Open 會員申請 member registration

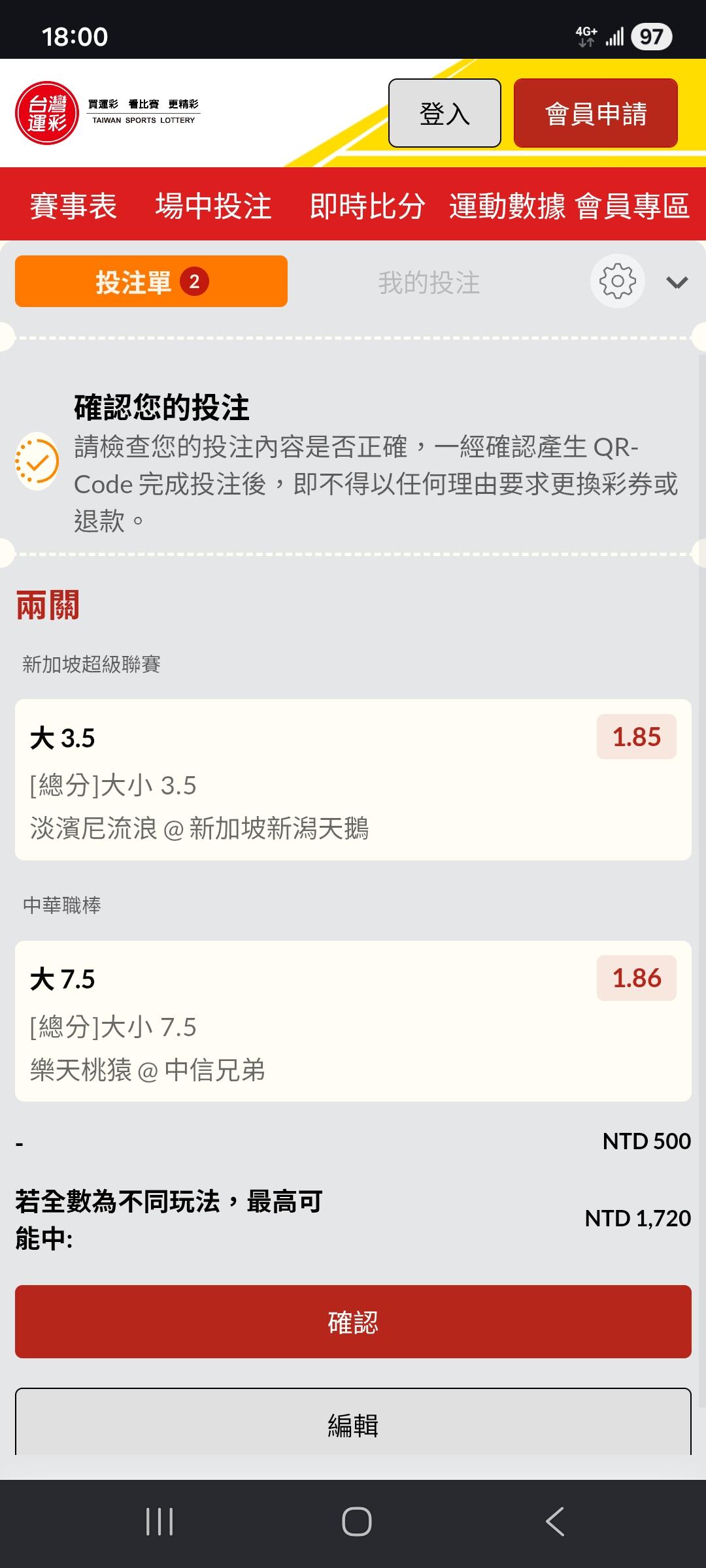coord(596,113)
